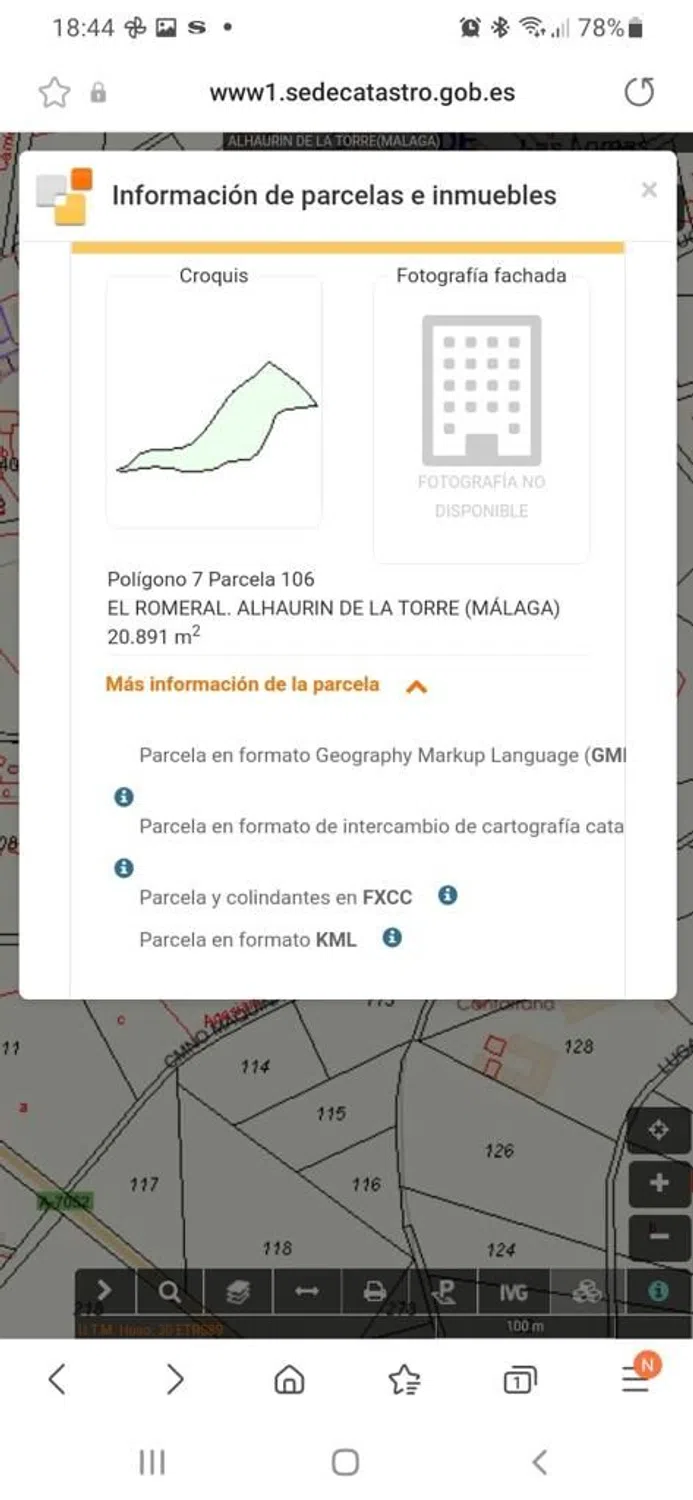693x1500 pixels.
Task: Zoom in on the map with plus
Action: (658, 1183)
